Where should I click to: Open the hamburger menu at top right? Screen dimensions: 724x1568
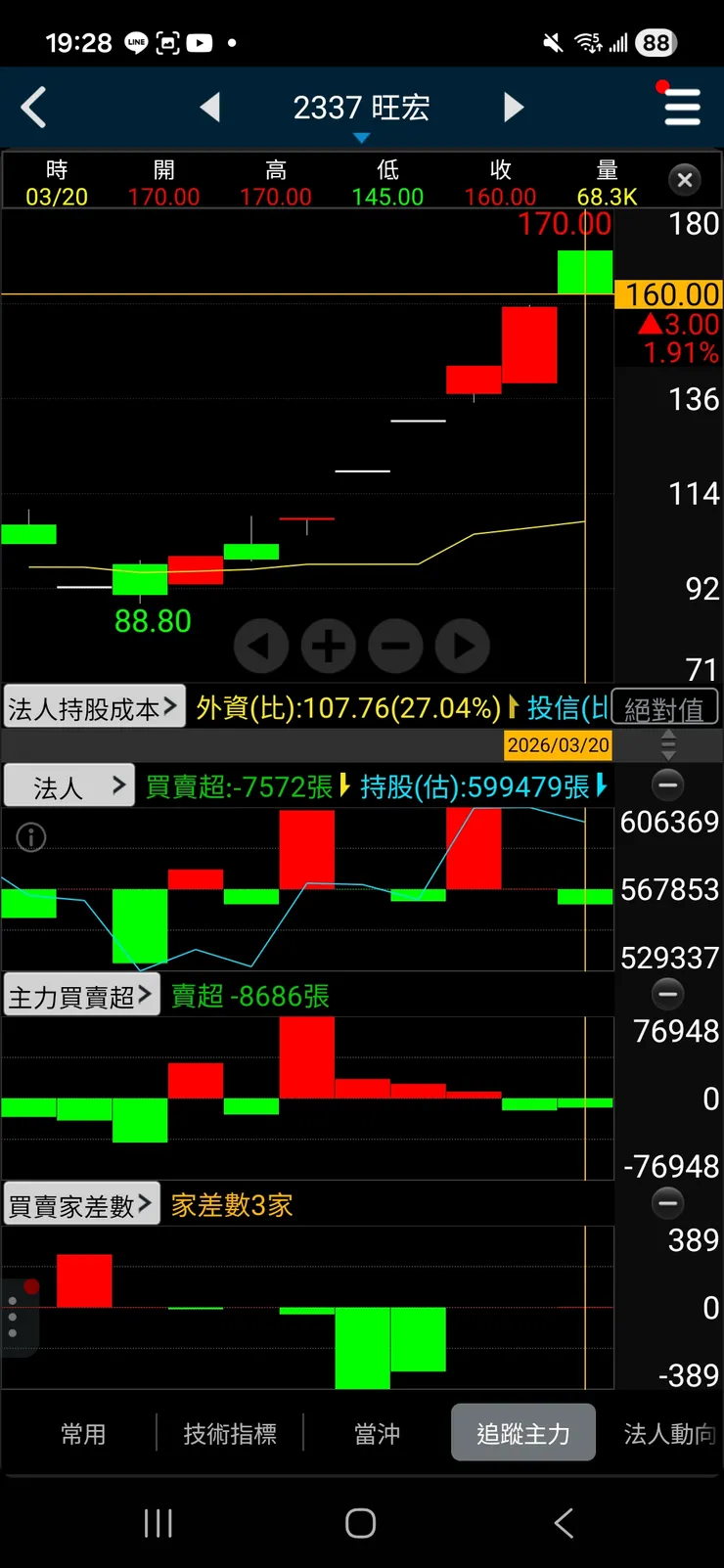(682, 108)
